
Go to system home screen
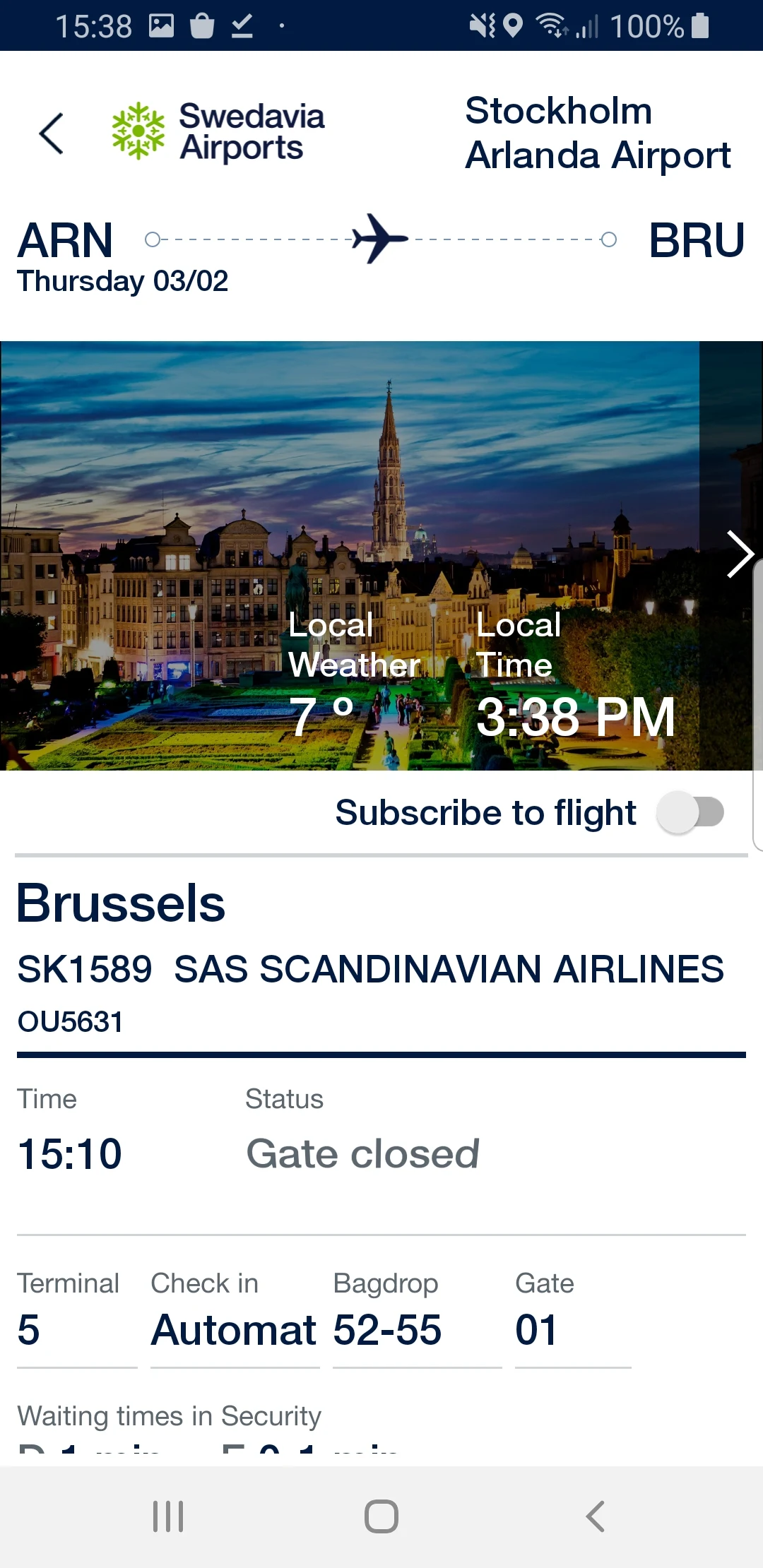pos(381,1516)
